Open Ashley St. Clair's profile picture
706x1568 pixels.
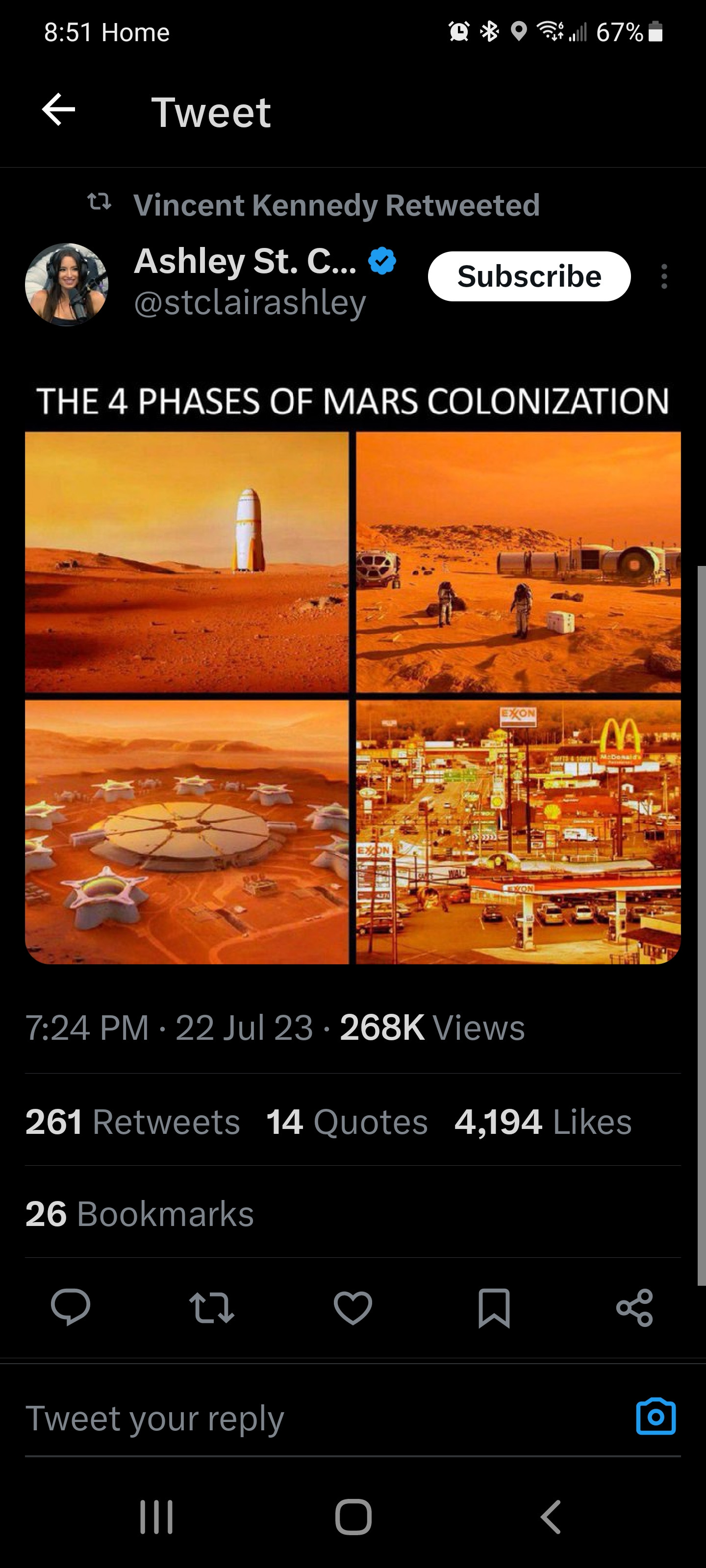[x=66, y=284]
